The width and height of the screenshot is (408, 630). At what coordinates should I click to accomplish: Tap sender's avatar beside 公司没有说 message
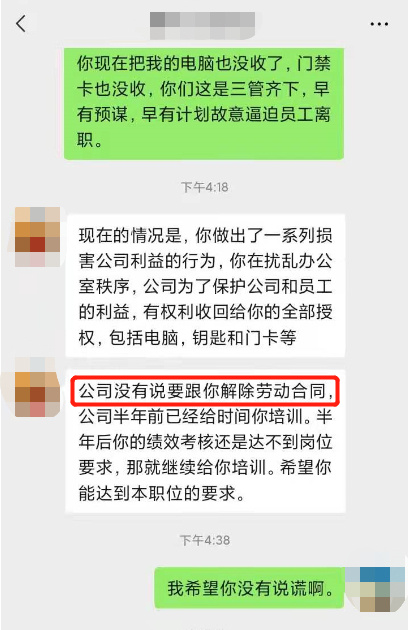[x=37, y=387]
